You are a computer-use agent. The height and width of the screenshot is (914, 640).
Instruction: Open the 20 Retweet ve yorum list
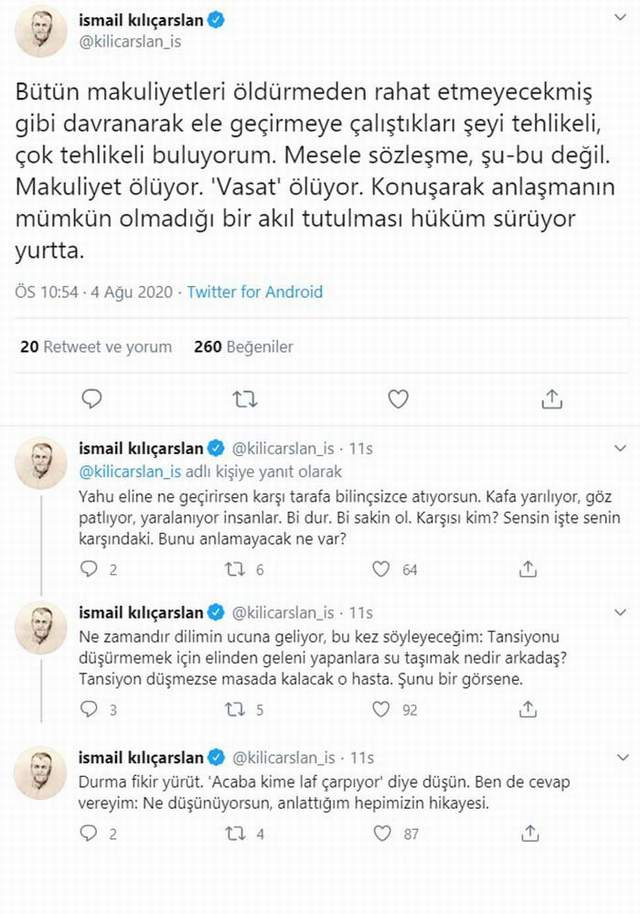pyautogui.click(x=96, y=347)
